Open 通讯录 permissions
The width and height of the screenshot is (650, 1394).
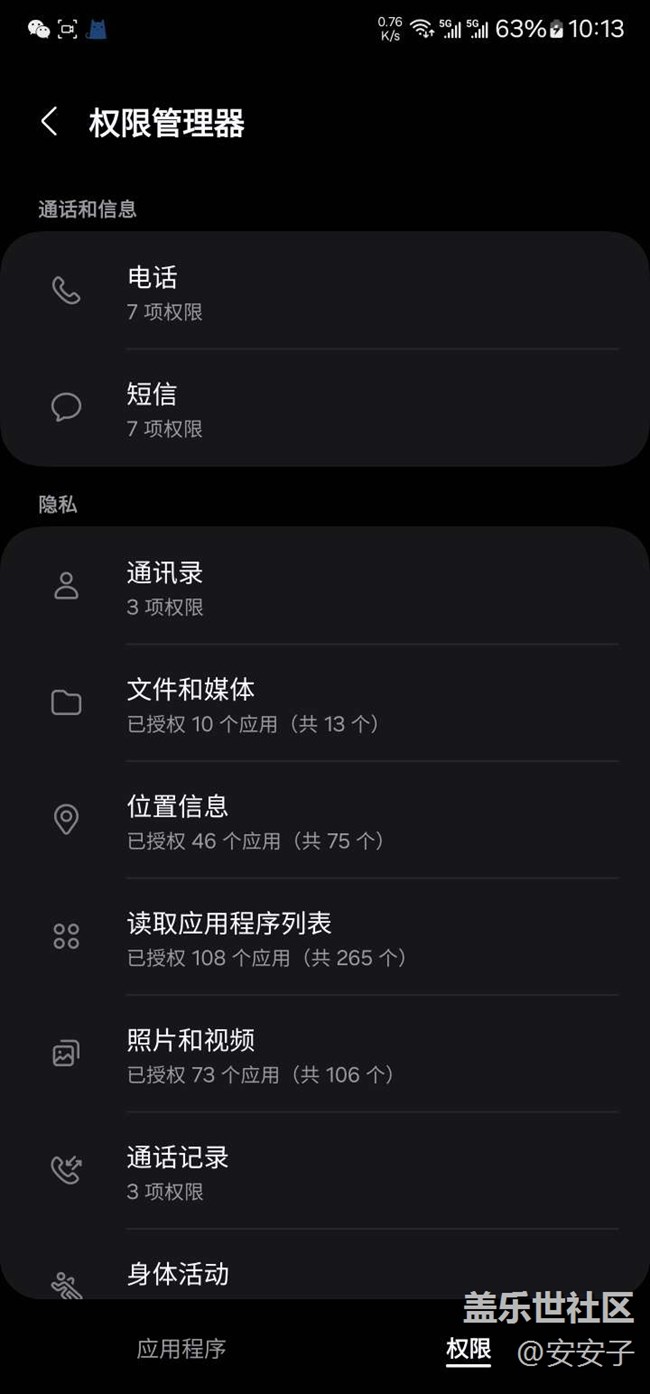pos(324,587)
